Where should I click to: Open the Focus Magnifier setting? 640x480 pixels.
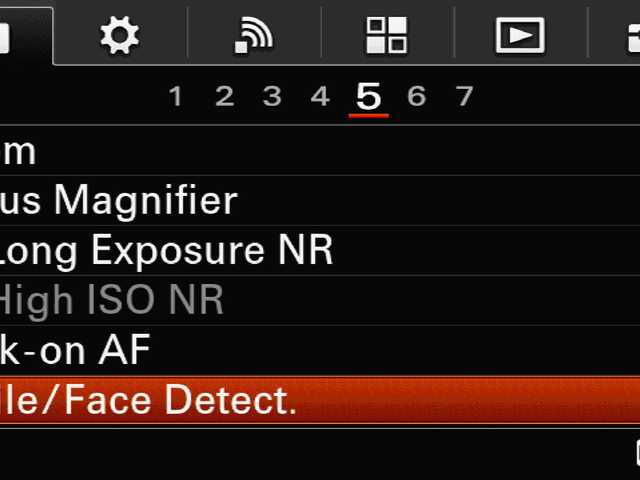tap(120, 201)
